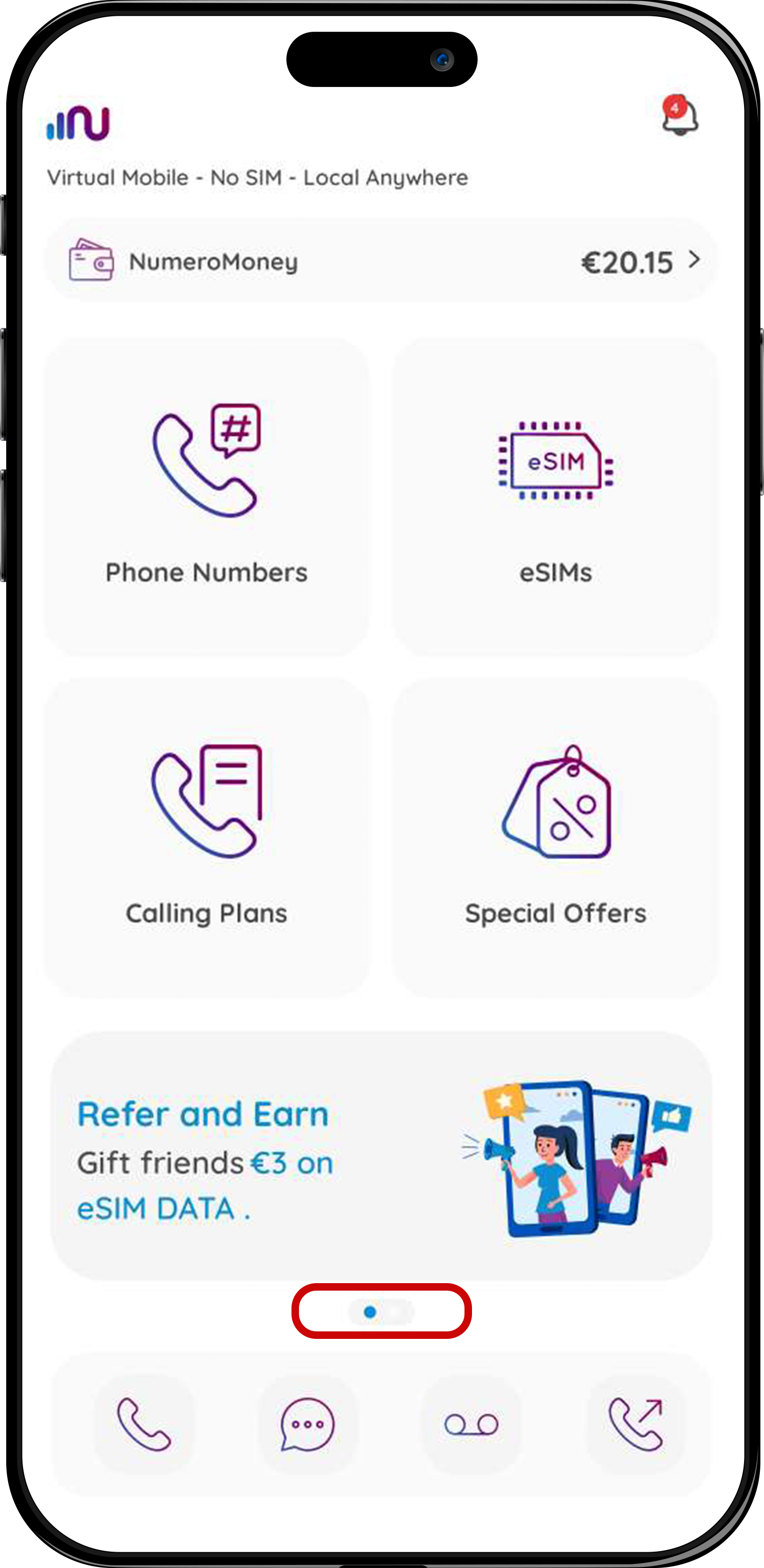Select the second banner page dot
Image resolution: width=764 pixels, height=1568 pixels.
(x=396, y=1312)
